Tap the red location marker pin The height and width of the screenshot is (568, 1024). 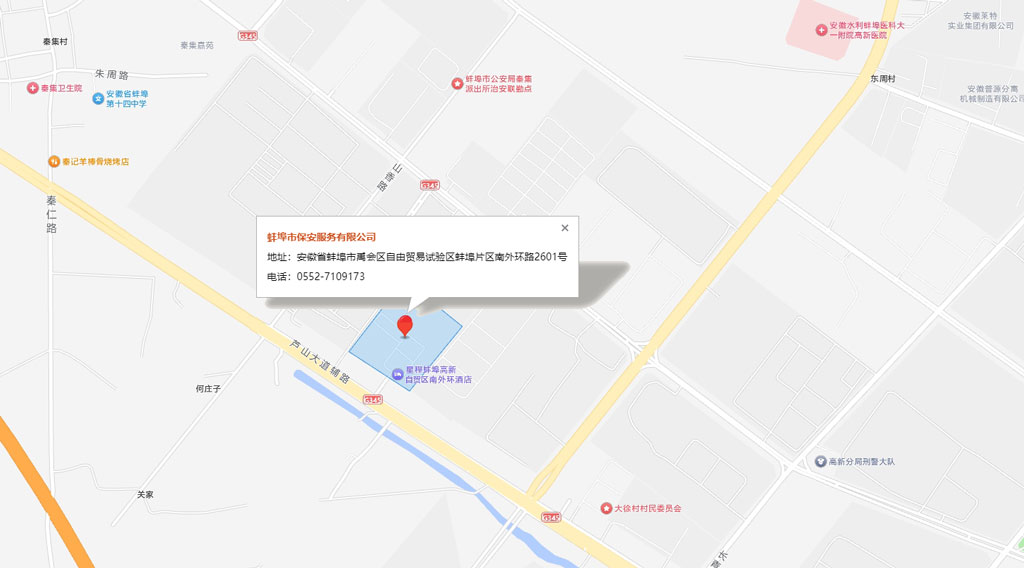405,326
